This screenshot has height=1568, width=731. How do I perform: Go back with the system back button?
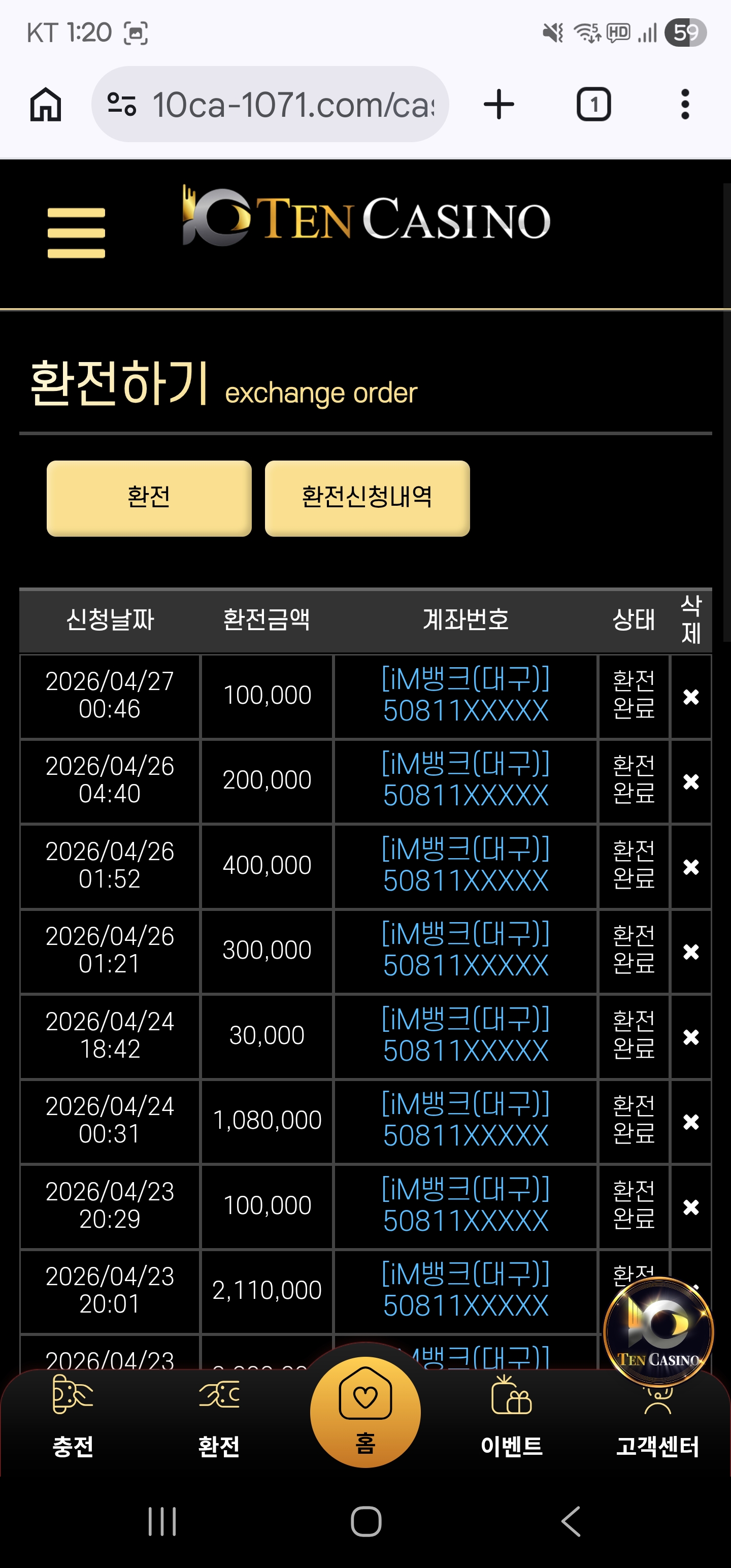[570, 1522]
